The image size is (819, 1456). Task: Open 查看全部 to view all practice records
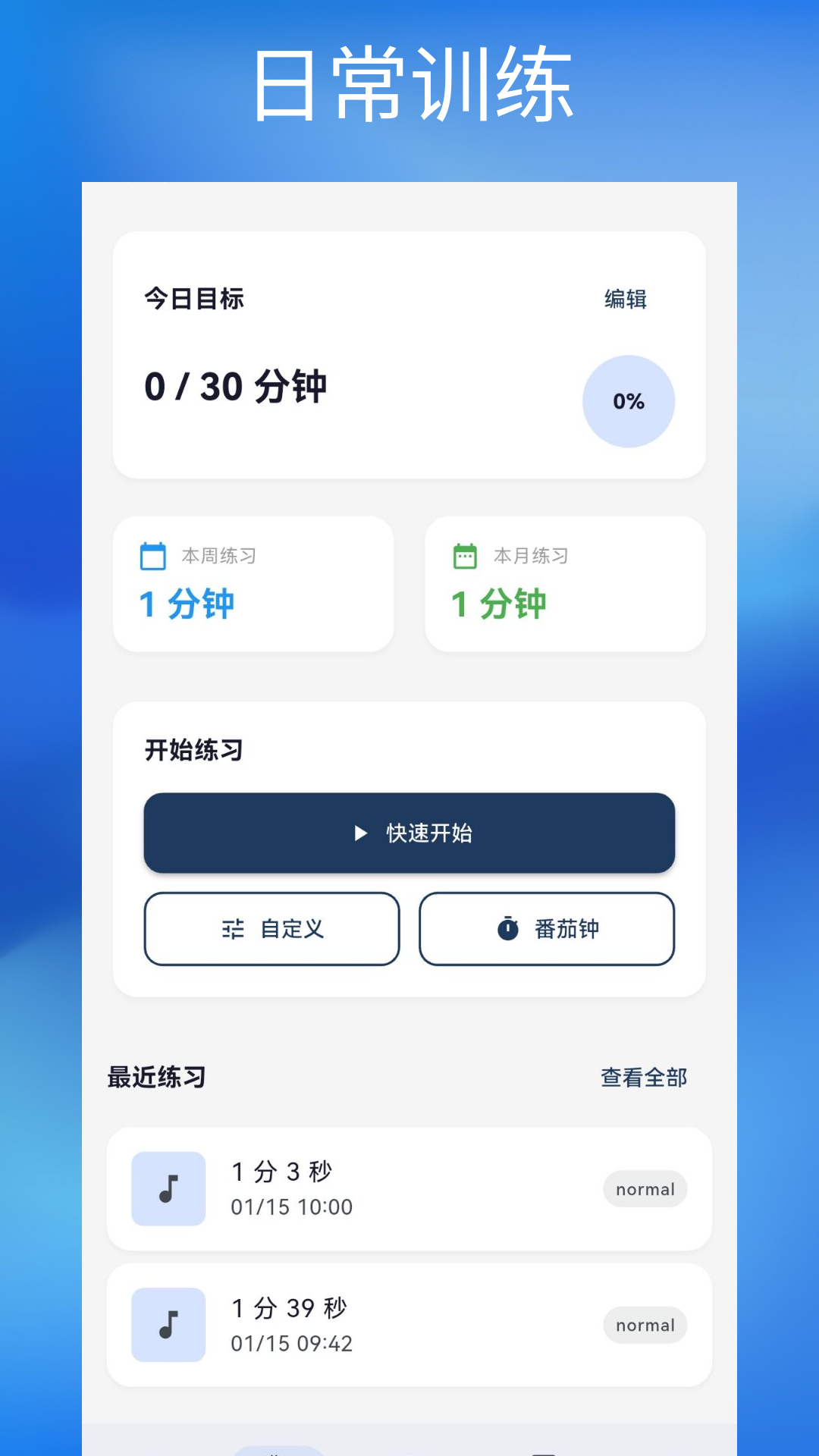(643, 1076)
